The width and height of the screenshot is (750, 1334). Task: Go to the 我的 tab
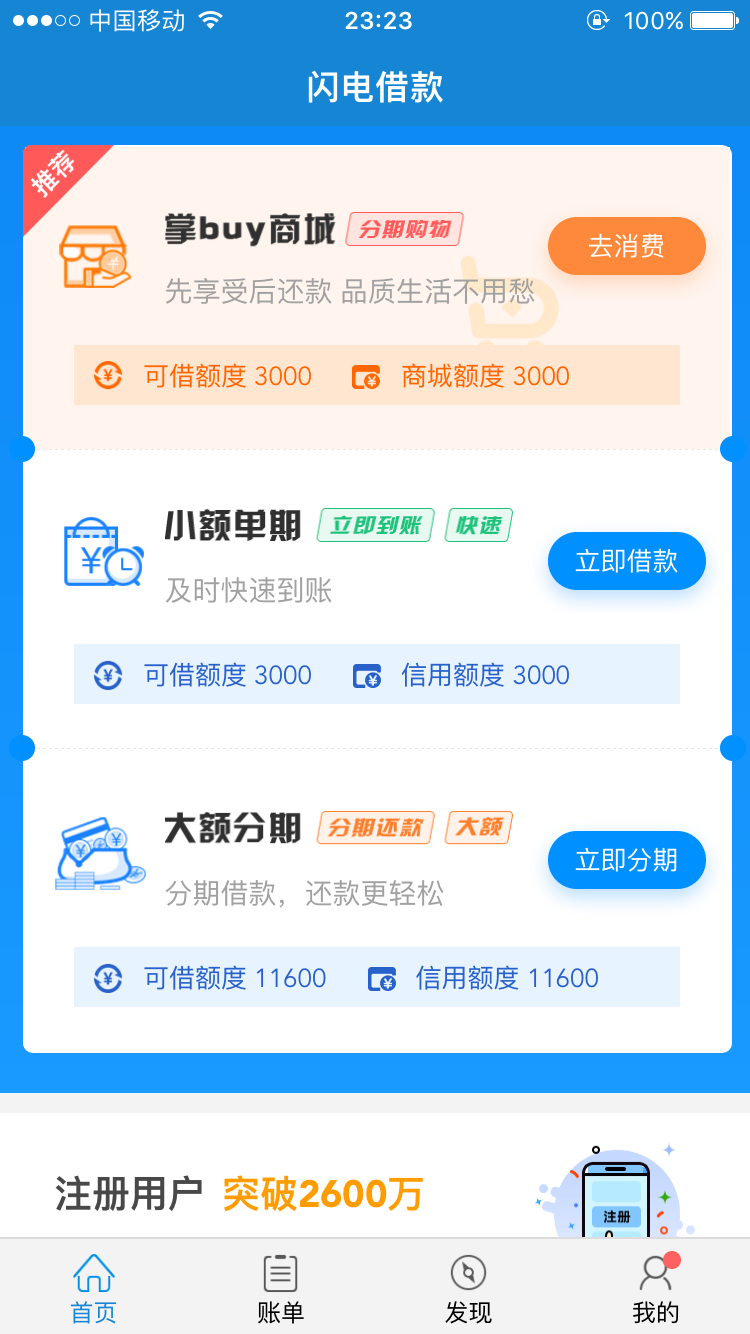point(656,1288)
